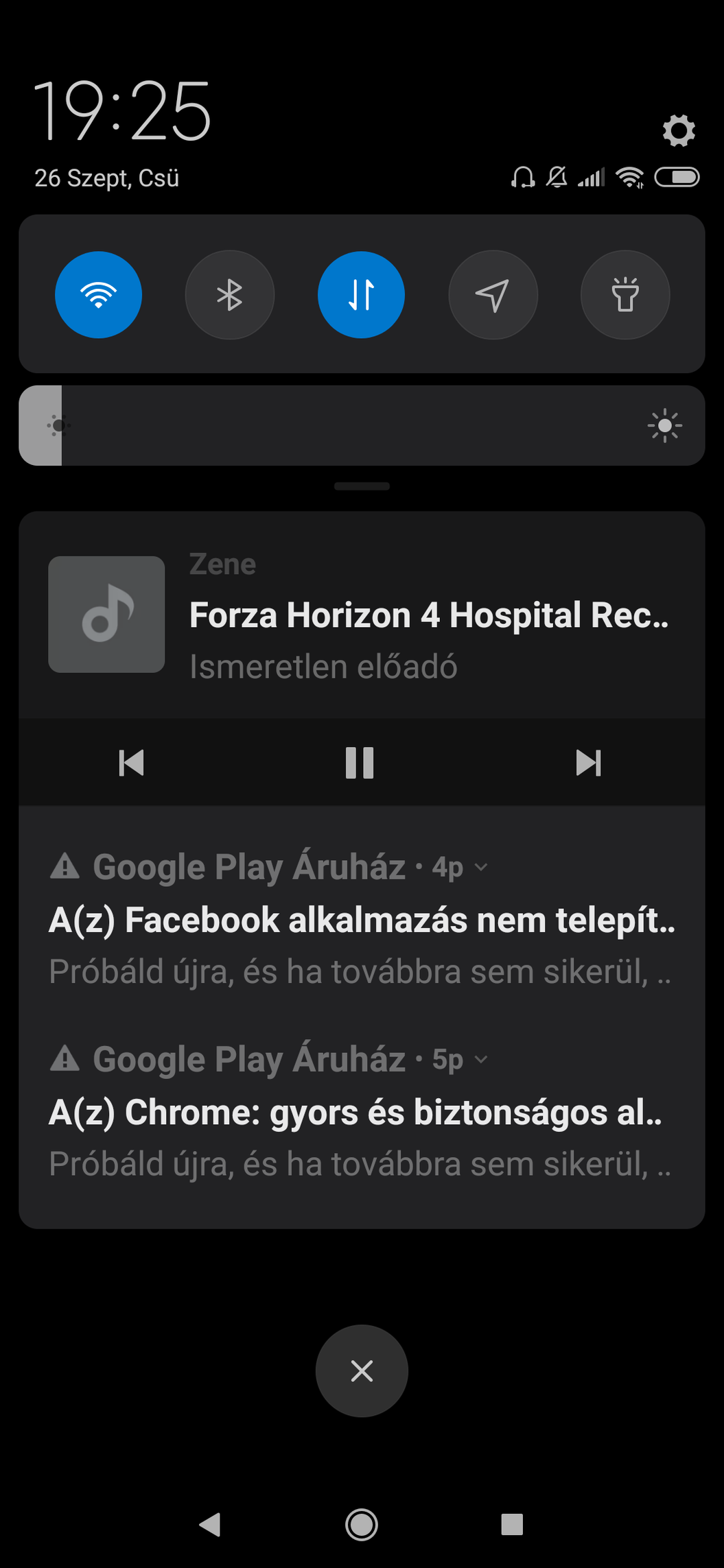Turn off Wi-Fi quick toggle
The image size is (724, 1568).
98,295
